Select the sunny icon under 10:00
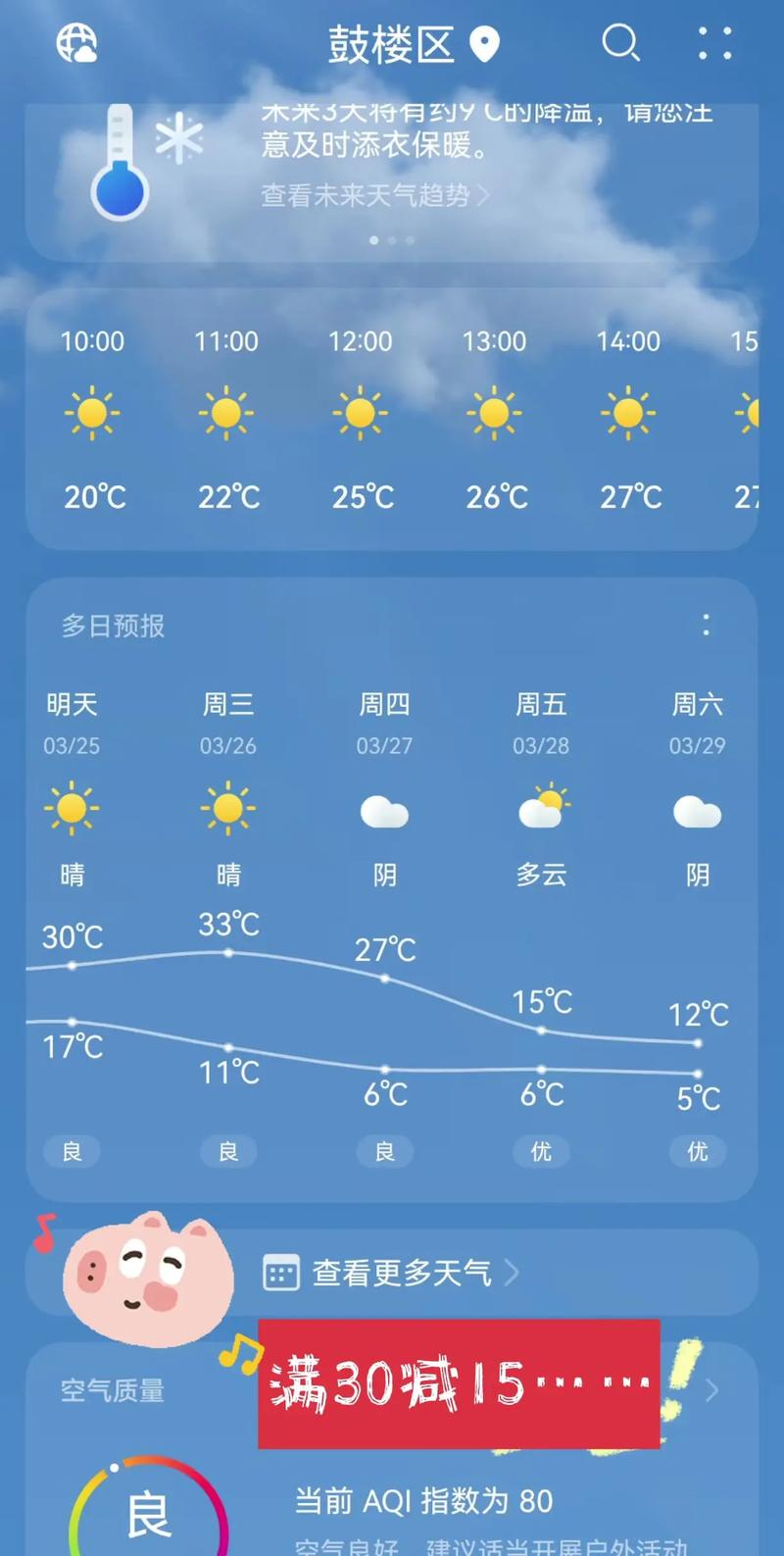784x1556 pixels. coord(92,412)
